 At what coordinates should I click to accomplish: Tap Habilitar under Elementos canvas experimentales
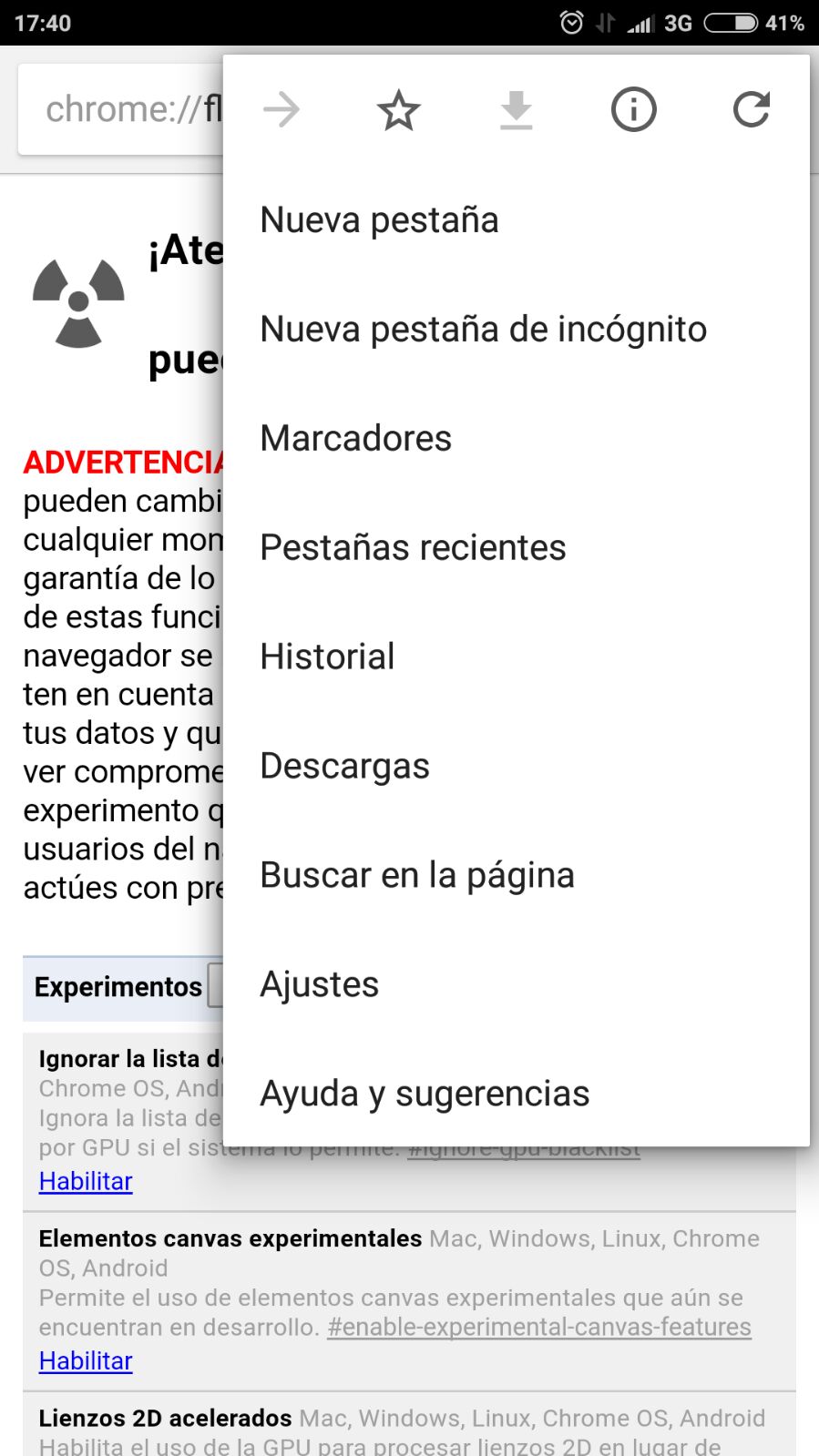point(86,1360)
